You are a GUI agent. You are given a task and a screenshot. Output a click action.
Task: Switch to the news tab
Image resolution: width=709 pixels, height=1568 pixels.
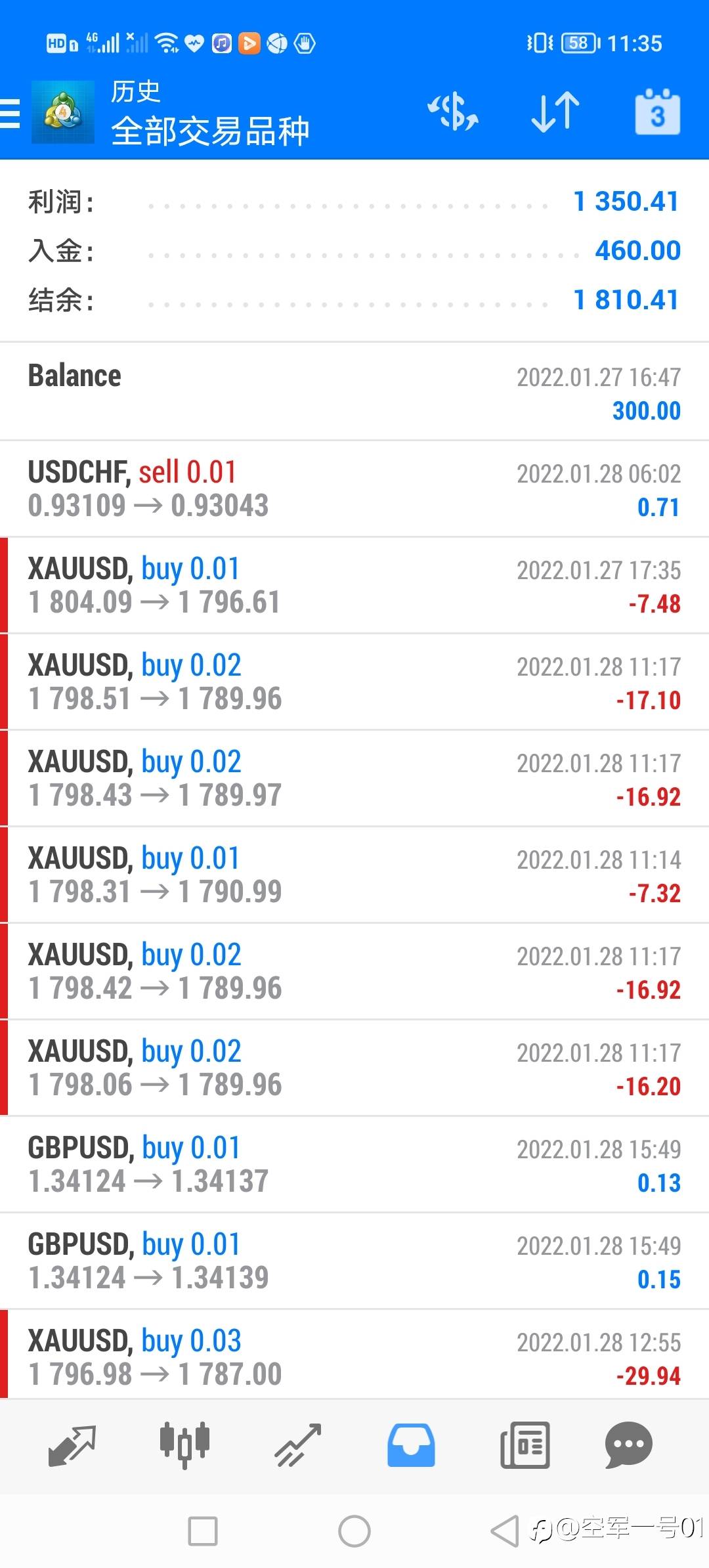click(525, 1446)
